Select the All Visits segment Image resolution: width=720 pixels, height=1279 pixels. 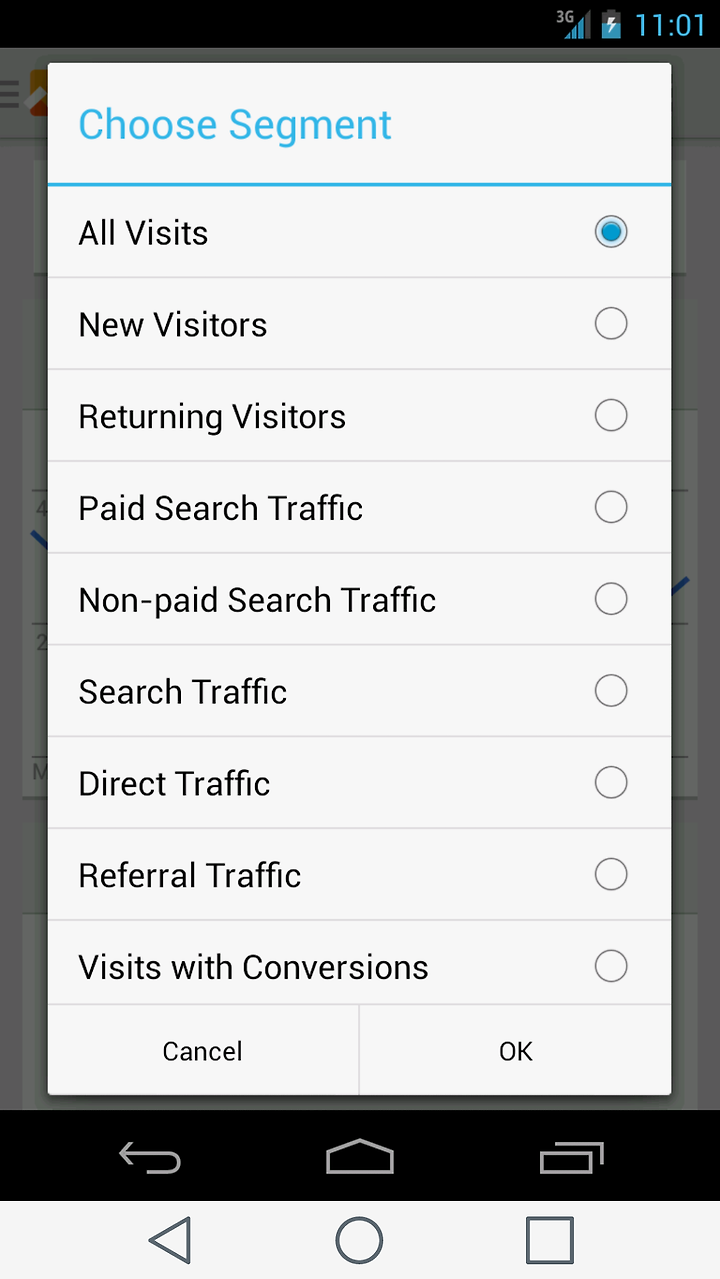coord(359,232)
